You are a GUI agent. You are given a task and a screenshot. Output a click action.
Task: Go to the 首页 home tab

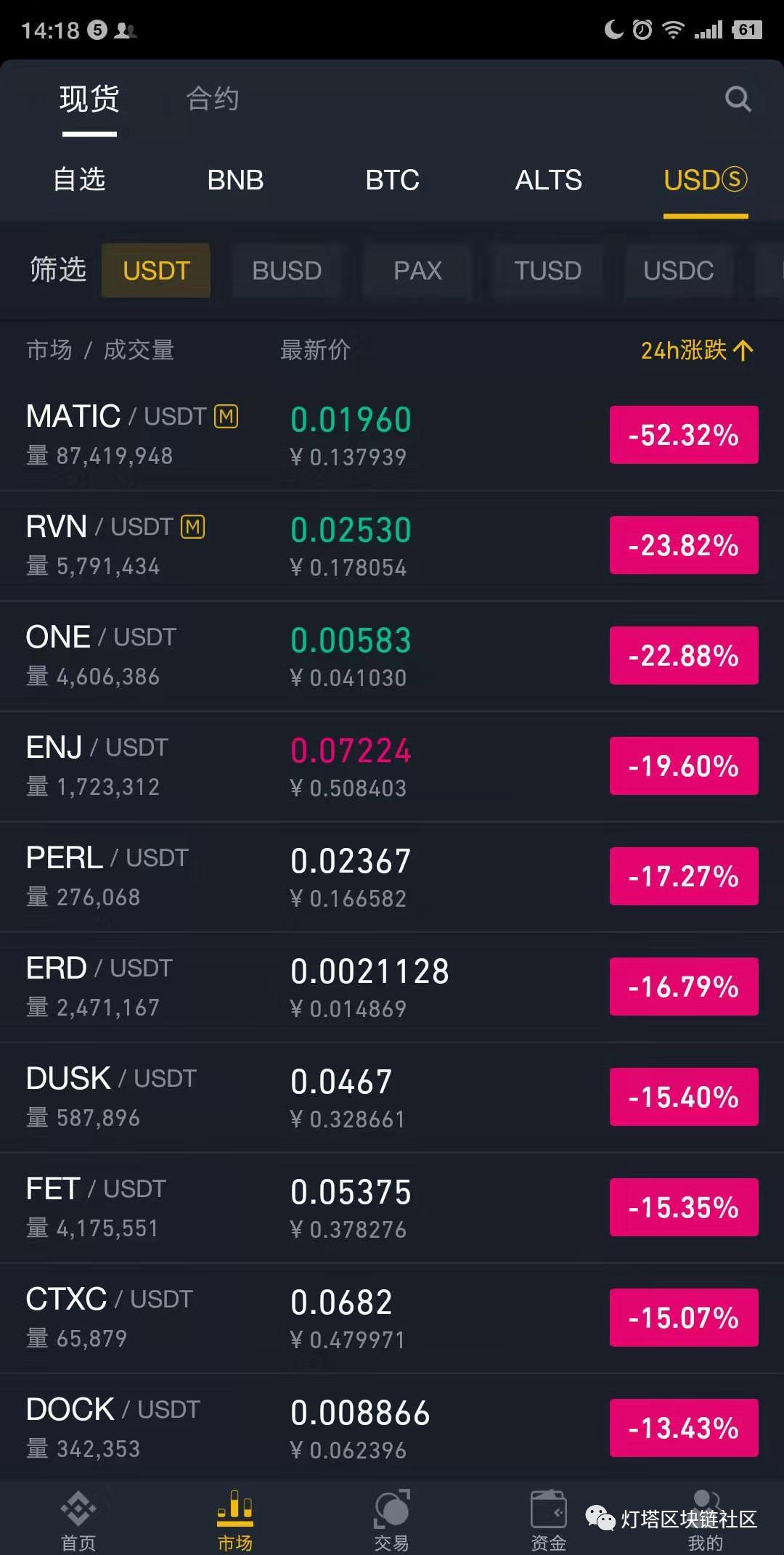pyautogui.click(x=78, y=1520)
